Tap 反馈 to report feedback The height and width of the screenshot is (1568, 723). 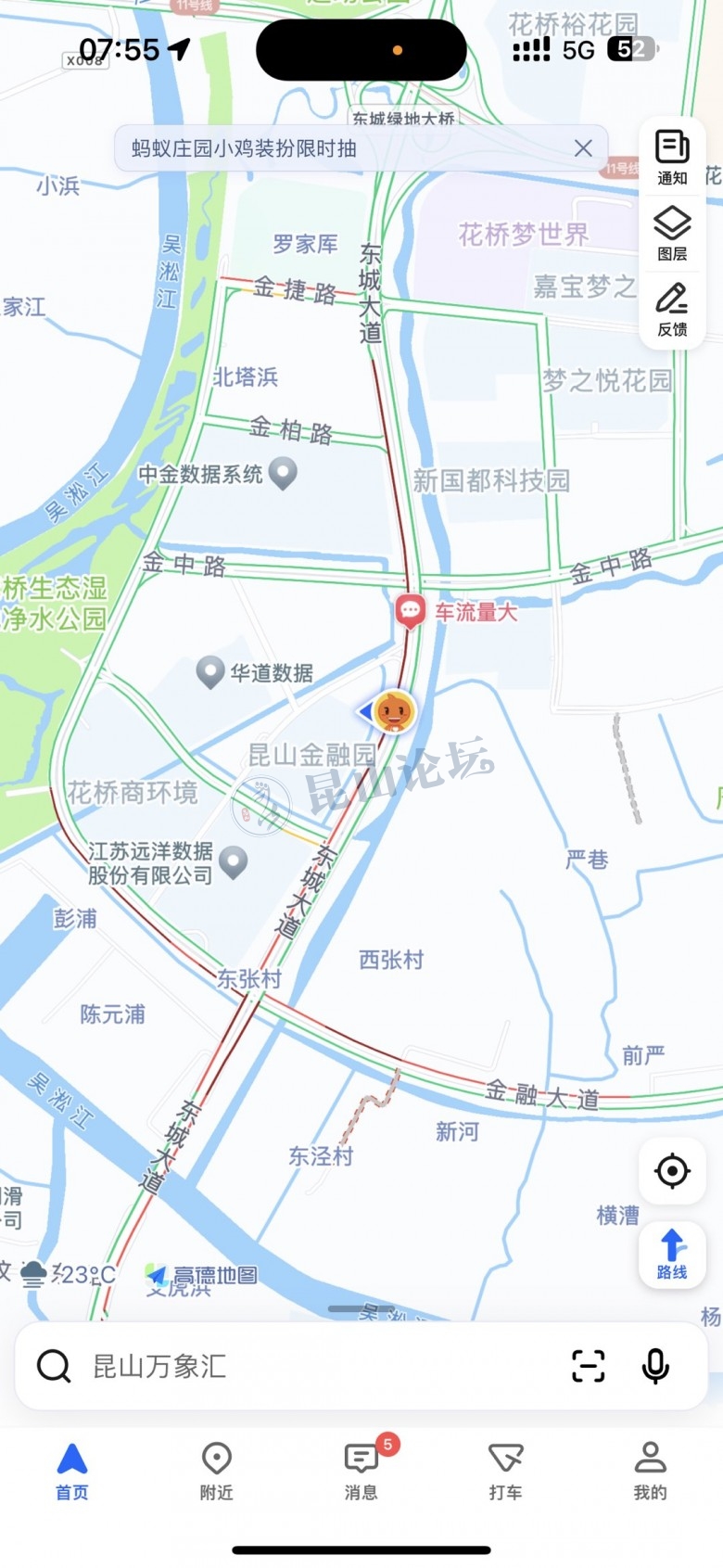pos(672,310)
